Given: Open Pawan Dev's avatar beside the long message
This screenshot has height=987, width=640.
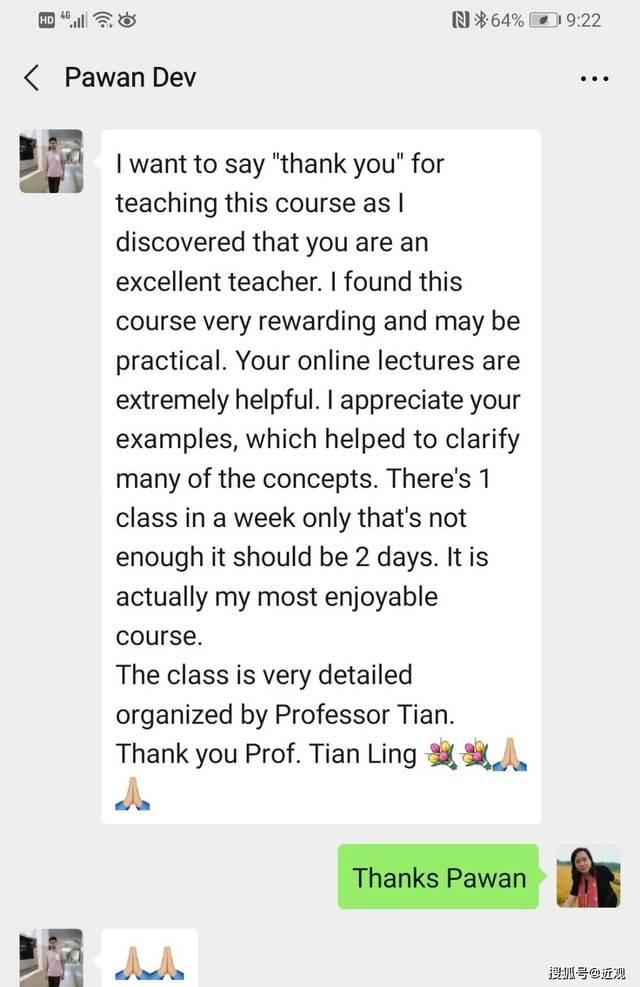Looking at the screenshot, I should (x=51, y=161).
